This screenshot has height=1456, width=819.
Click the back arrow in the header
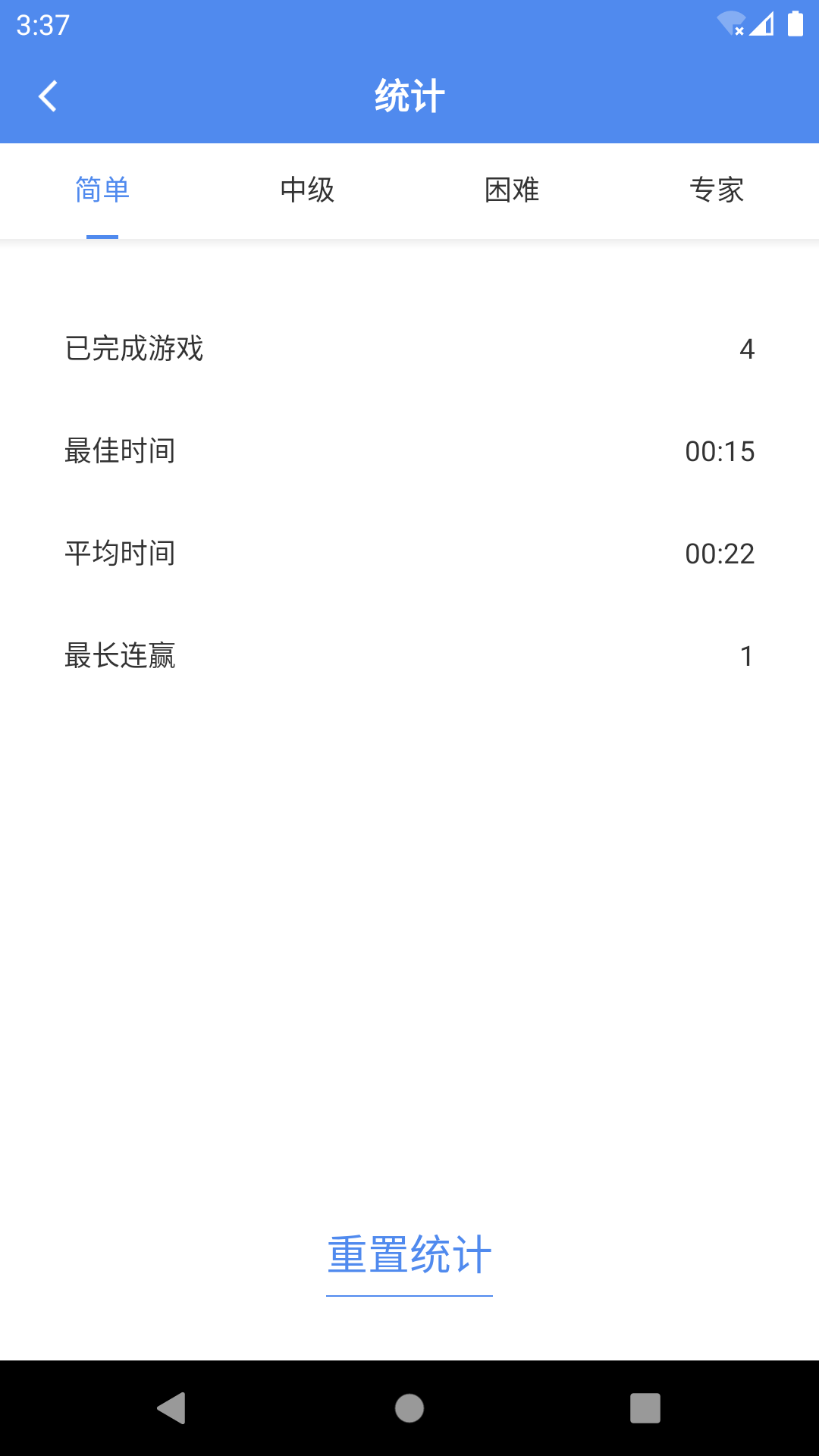pos(48,96)
